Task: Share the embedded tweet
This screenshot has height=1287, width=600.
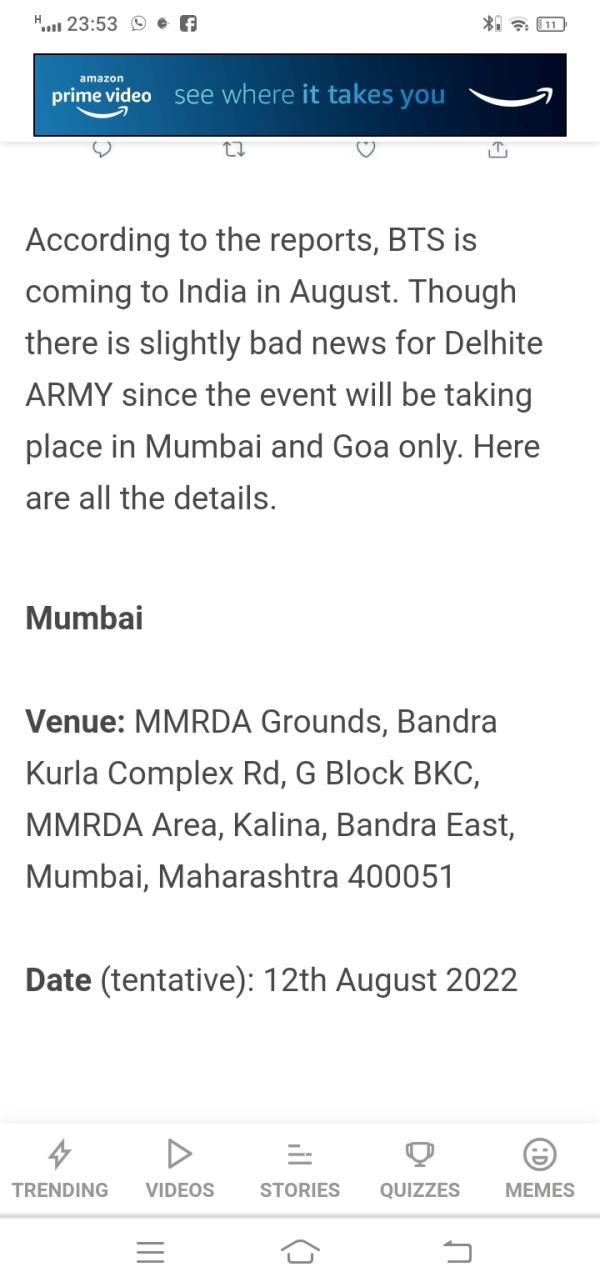Action: [x=498, y=149]
